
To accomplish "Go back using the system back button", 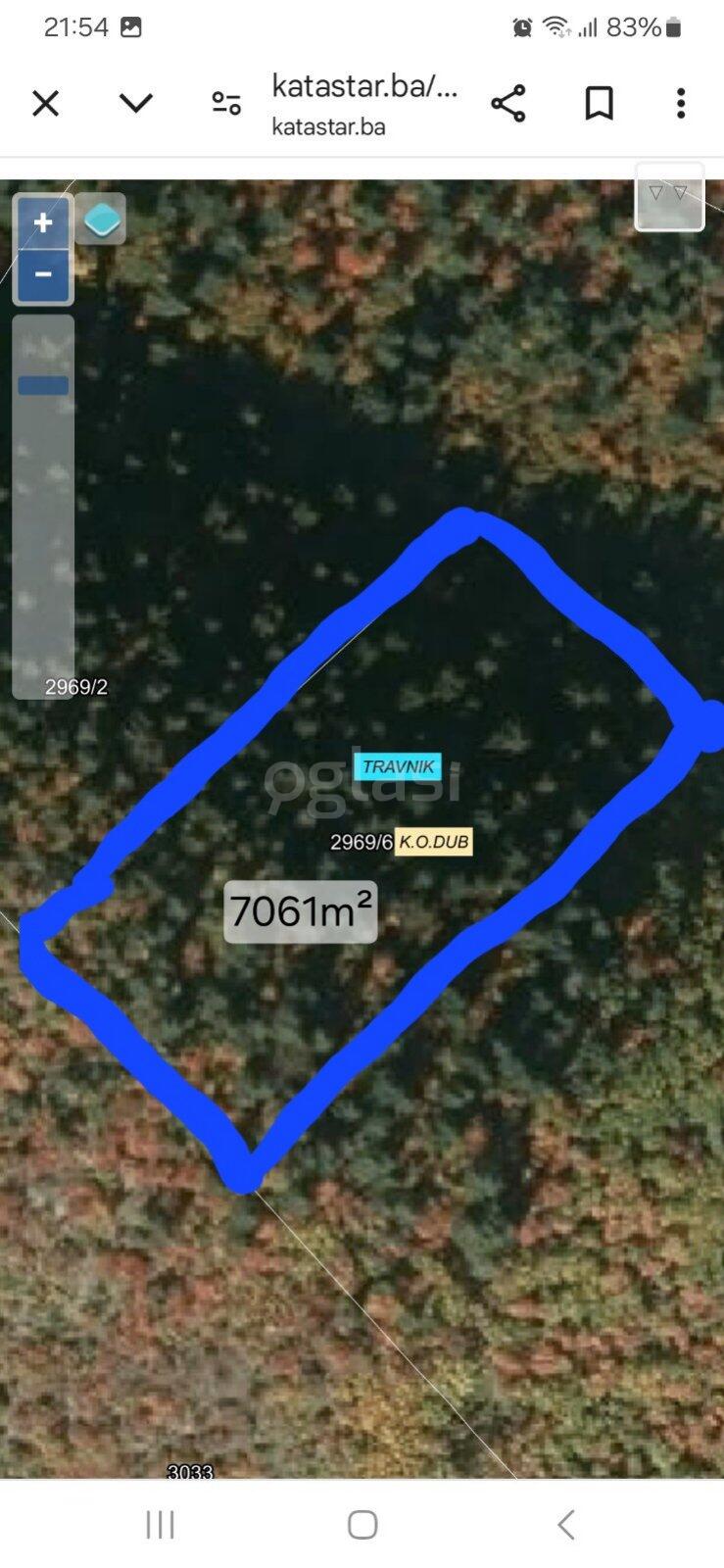I will (x=565, y=1524).
